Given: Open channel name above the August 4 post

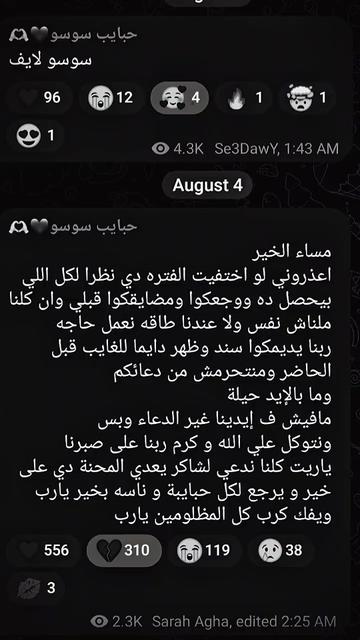Looking at the screenshot, I should tap(73, 226).
